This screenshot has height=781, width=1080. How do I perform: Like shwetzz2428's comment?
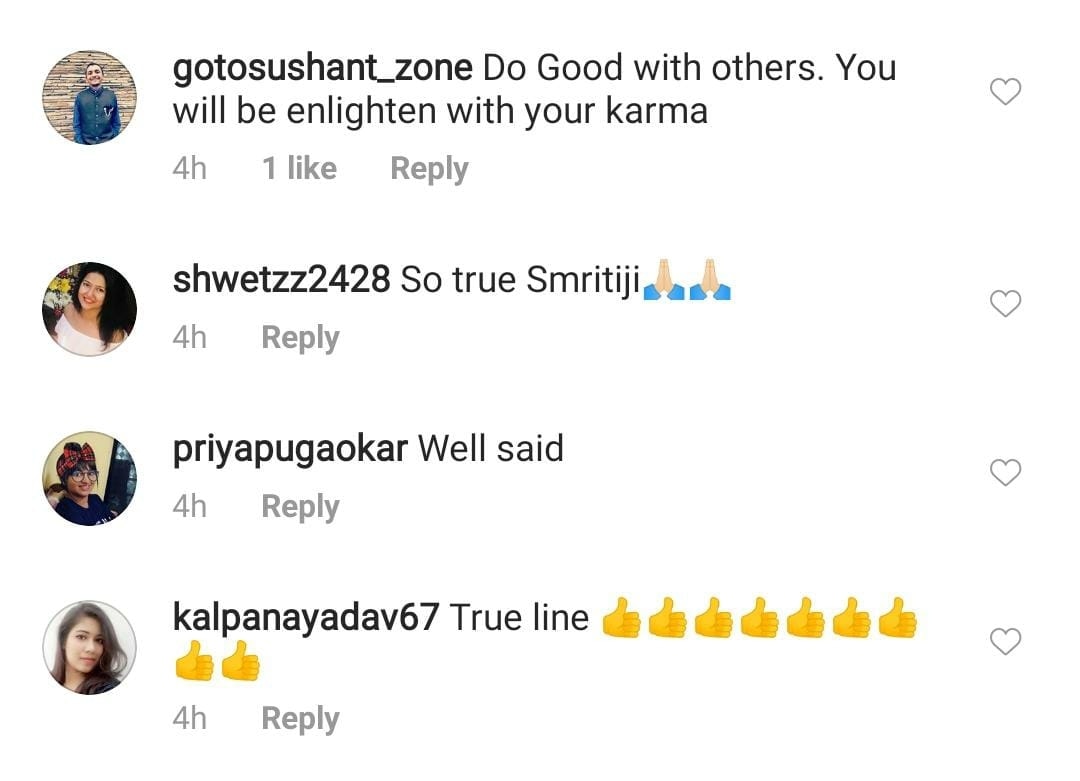[1004, 303]
